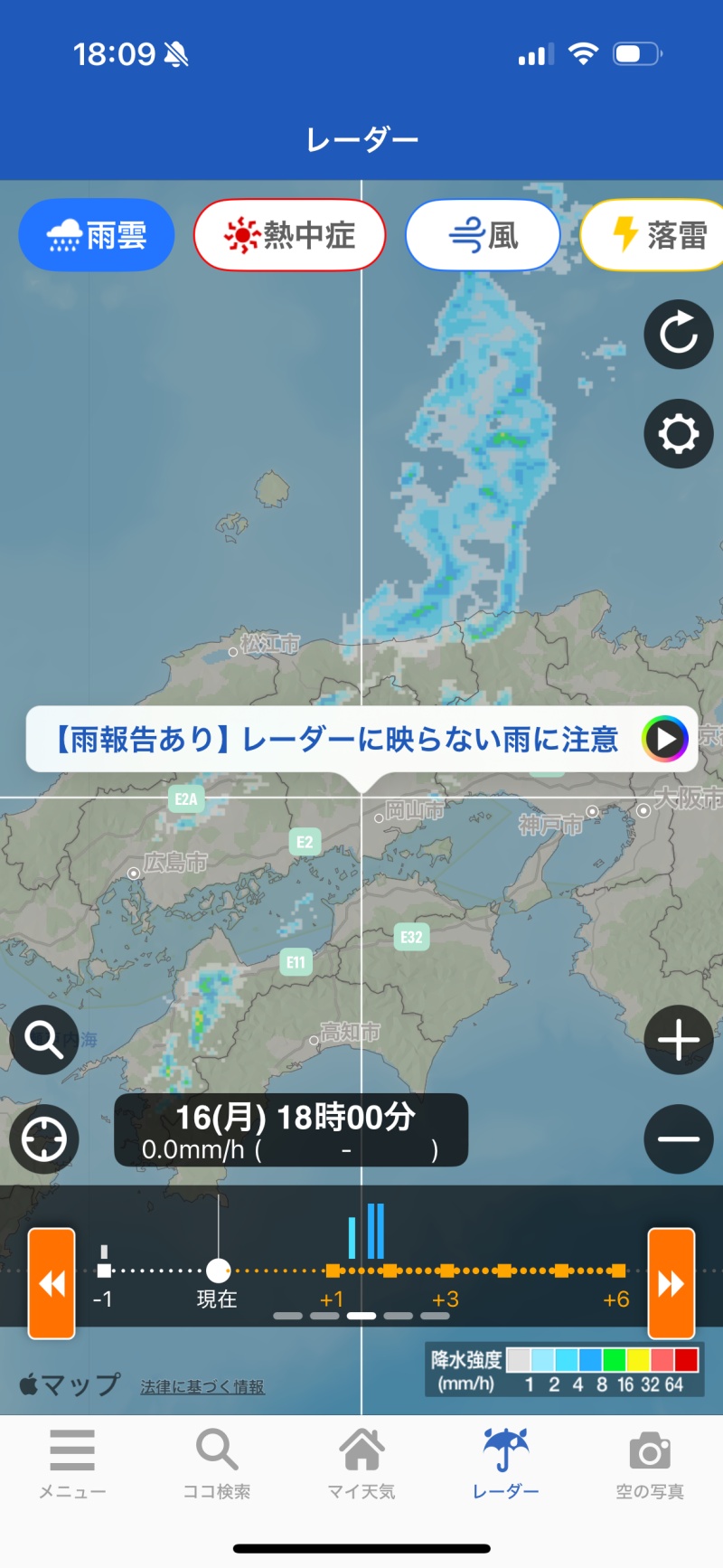Image resolution: width=723 pixels, height=1568 pixels.
Task: Show the 風 wind layer
Action: click(484, 235)
